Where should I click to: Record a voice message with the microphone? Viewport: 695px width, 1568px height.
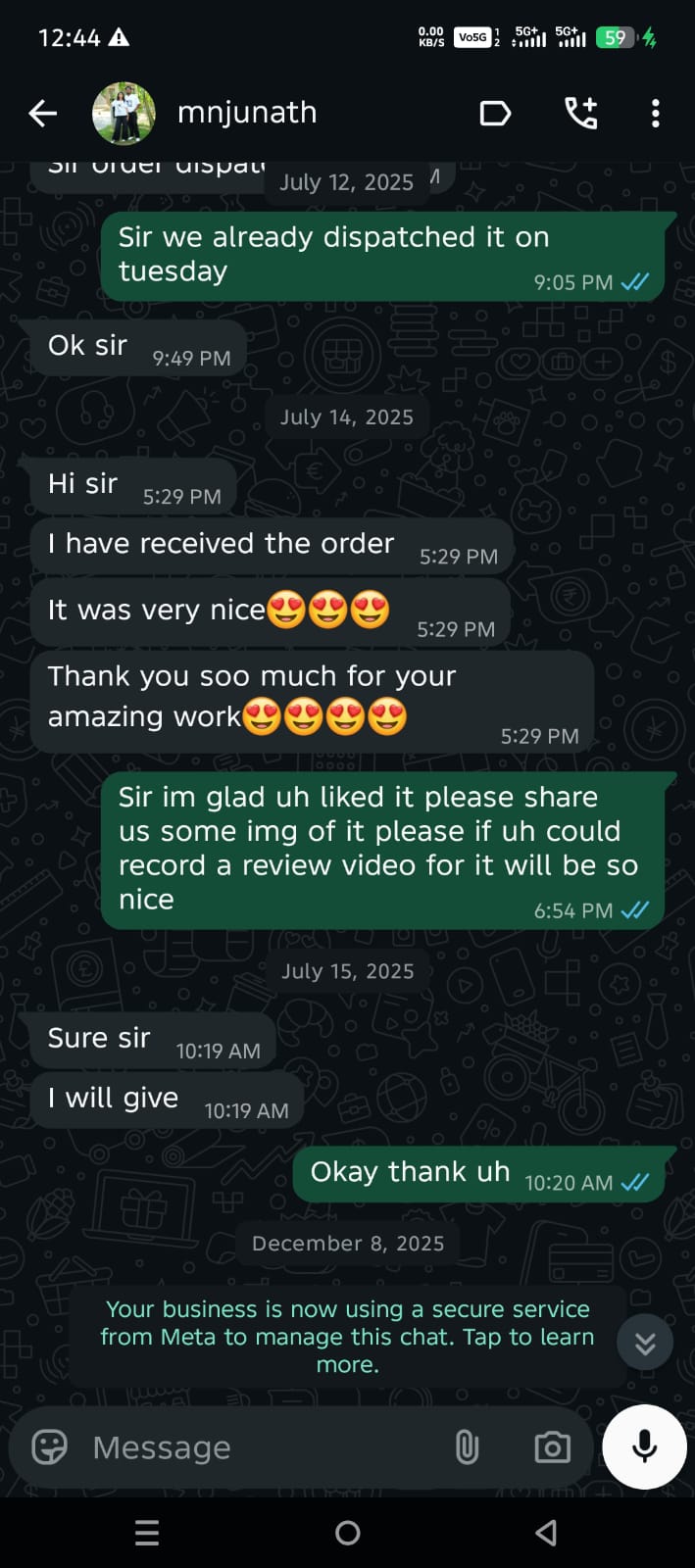644,1446
